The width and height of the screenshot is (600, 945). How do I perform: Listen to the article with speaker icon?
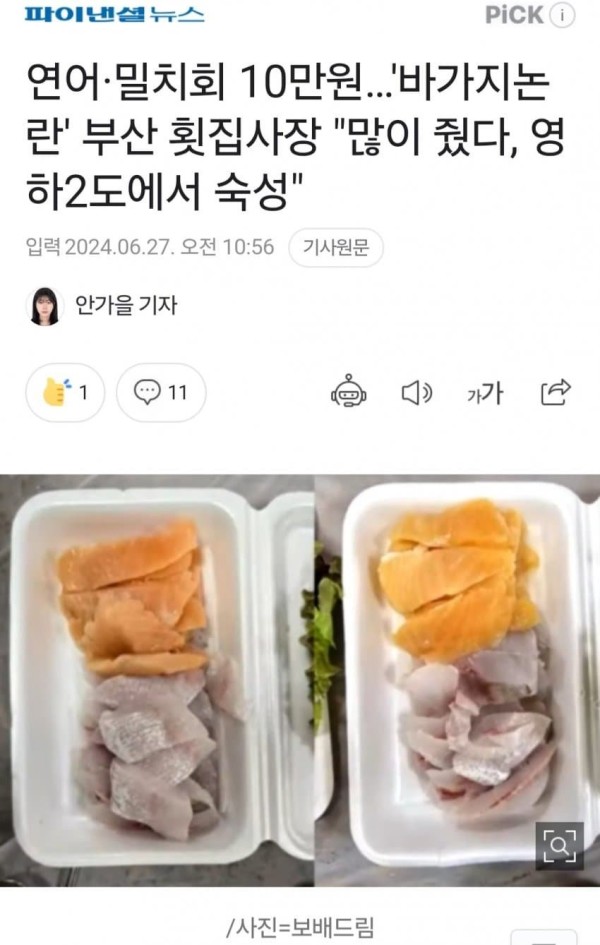click(x=416, y=392)
